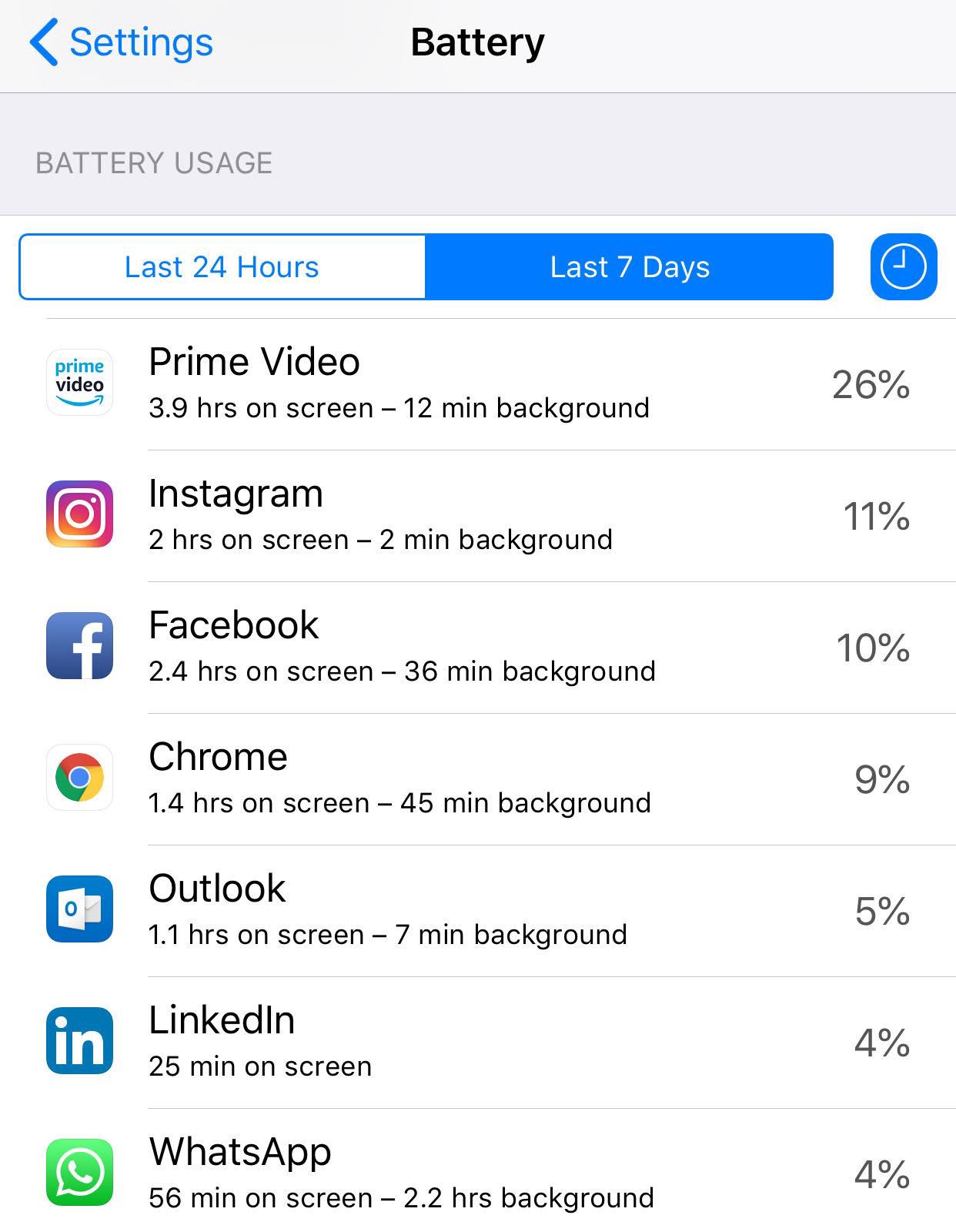Tap the Instagram usage row
This screenshot has width=956, height=1232.
coord(477,515)
